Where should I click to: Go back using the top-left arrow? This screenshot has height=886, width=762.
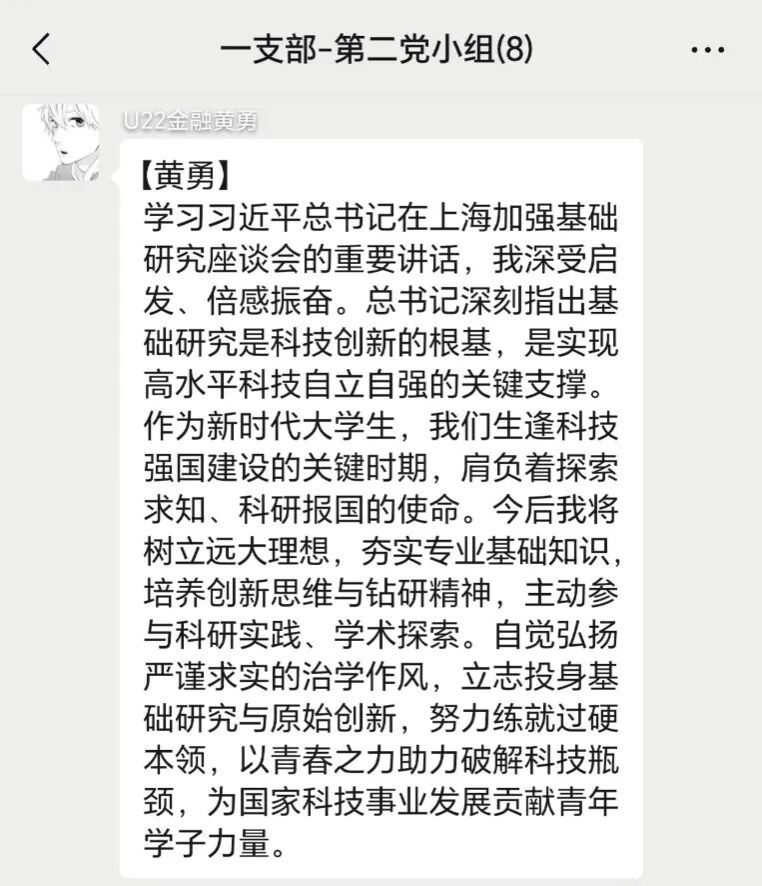point(41,49)
